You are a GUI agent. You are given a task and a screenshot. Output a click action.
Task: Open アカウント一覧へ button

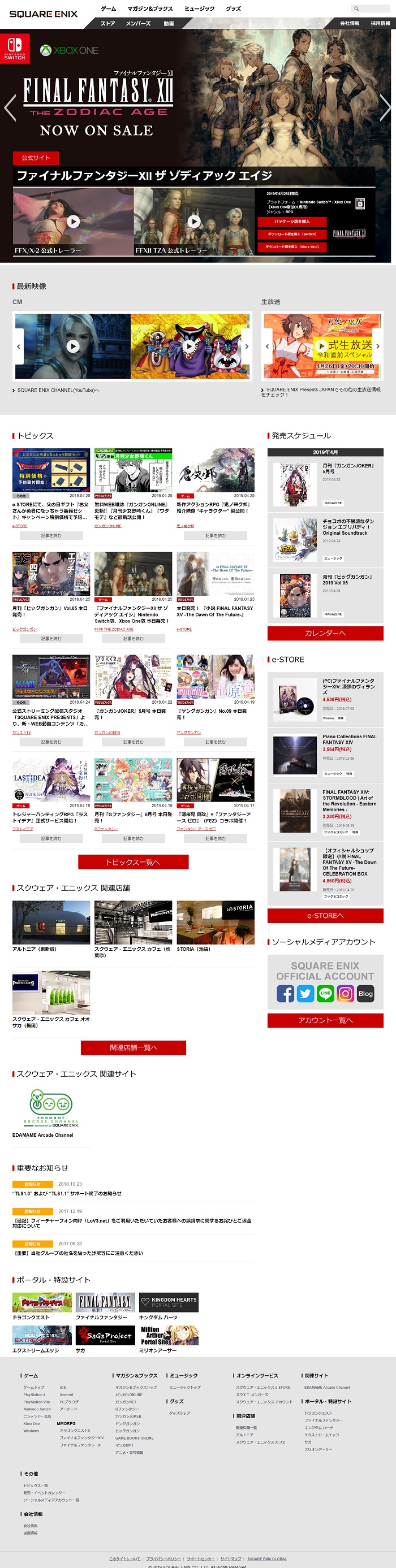(x=325, y=1020)
